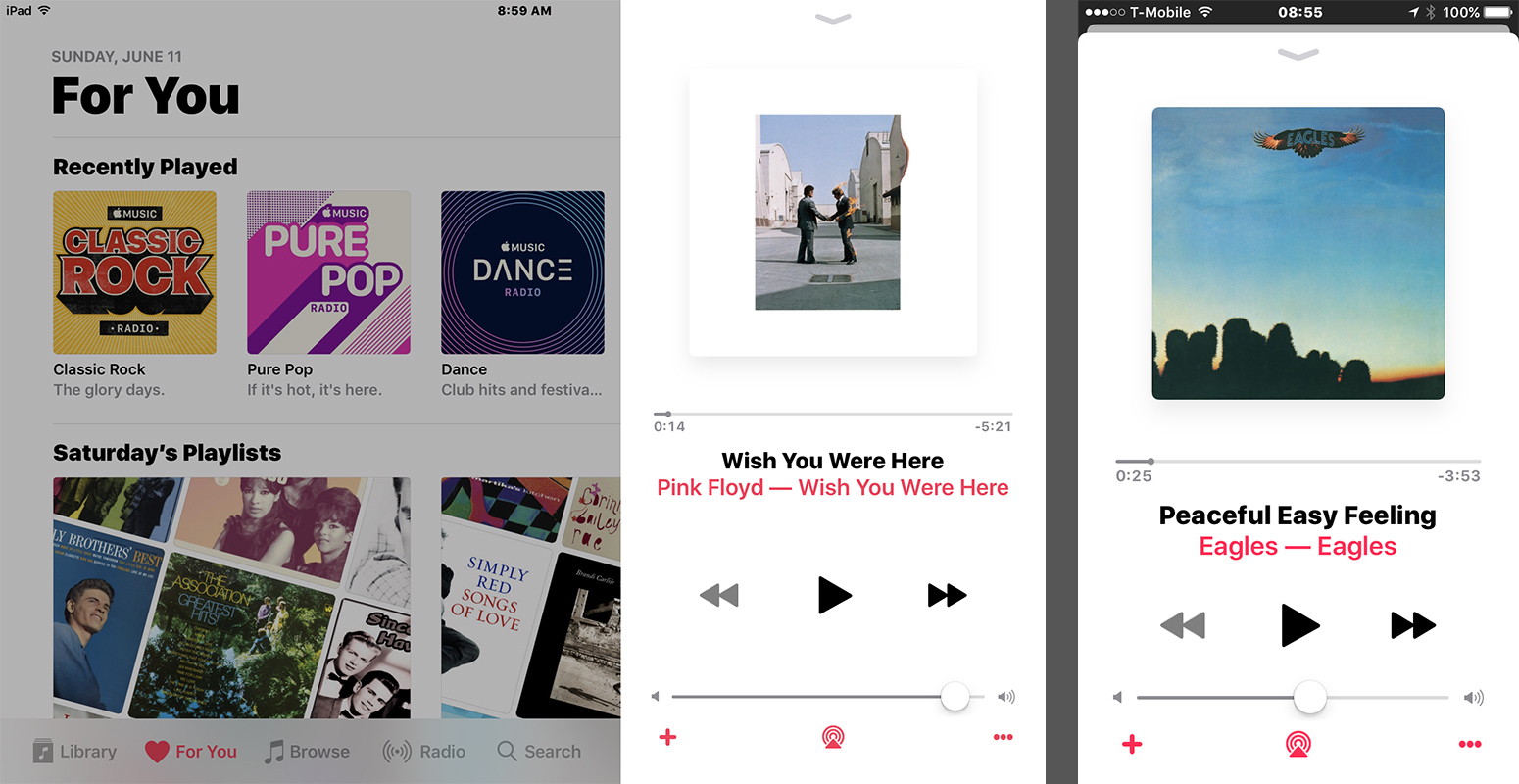The image size is (1519, 784).
Task: Open the Classic Rock radio station
Action: [x=134, y=272]
